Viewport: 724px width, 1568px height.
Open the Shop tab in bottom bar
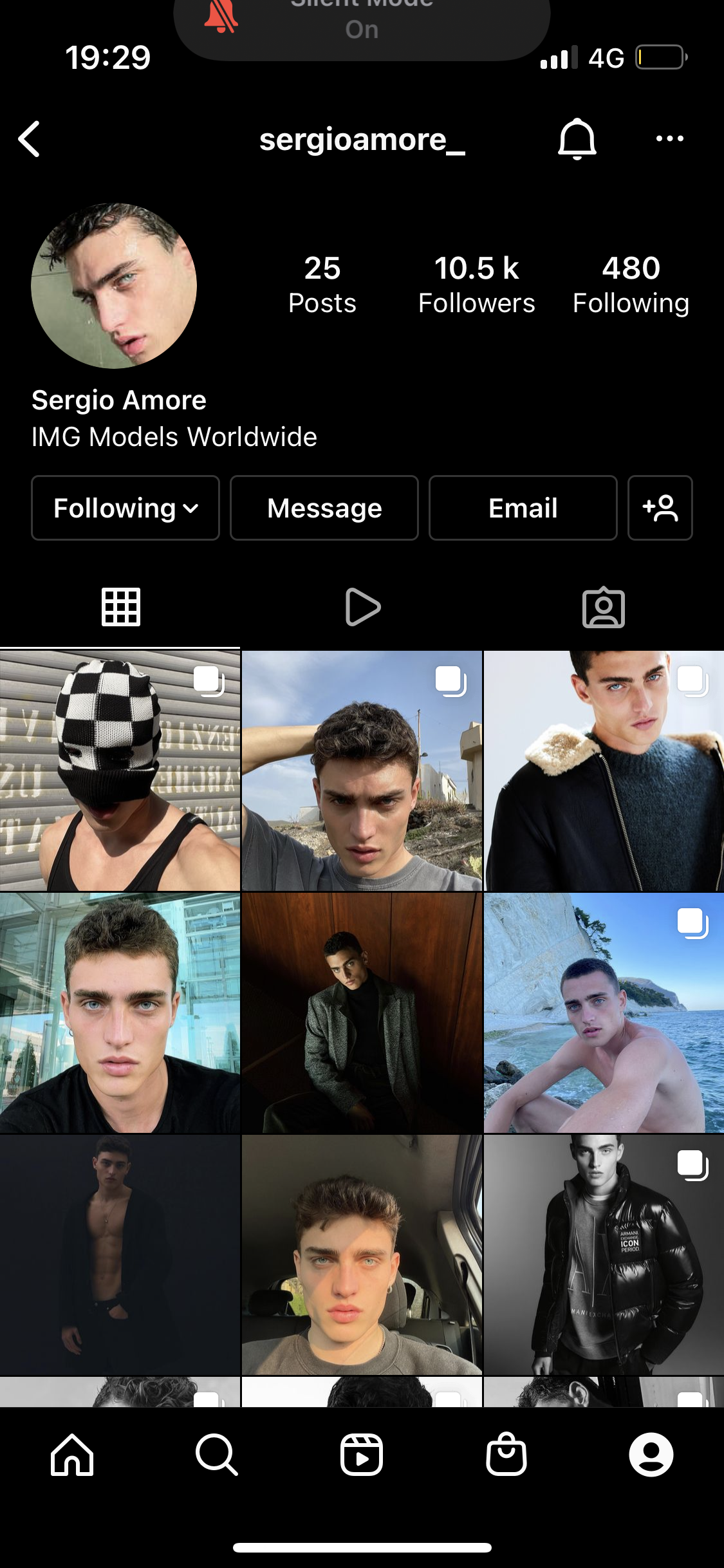pyautogui.click(x=506, y=1455)
